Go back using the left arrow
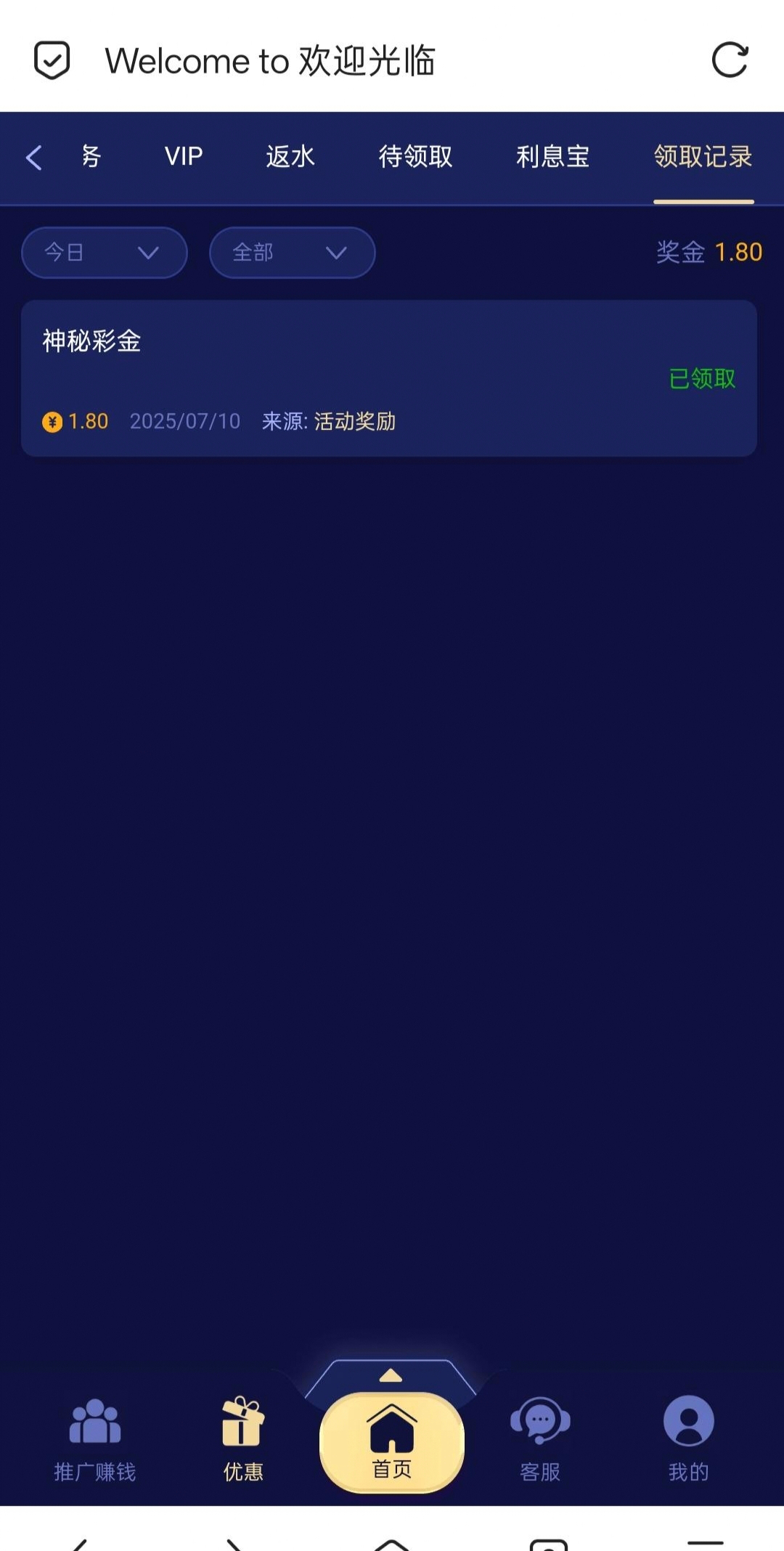 (33, 157)
